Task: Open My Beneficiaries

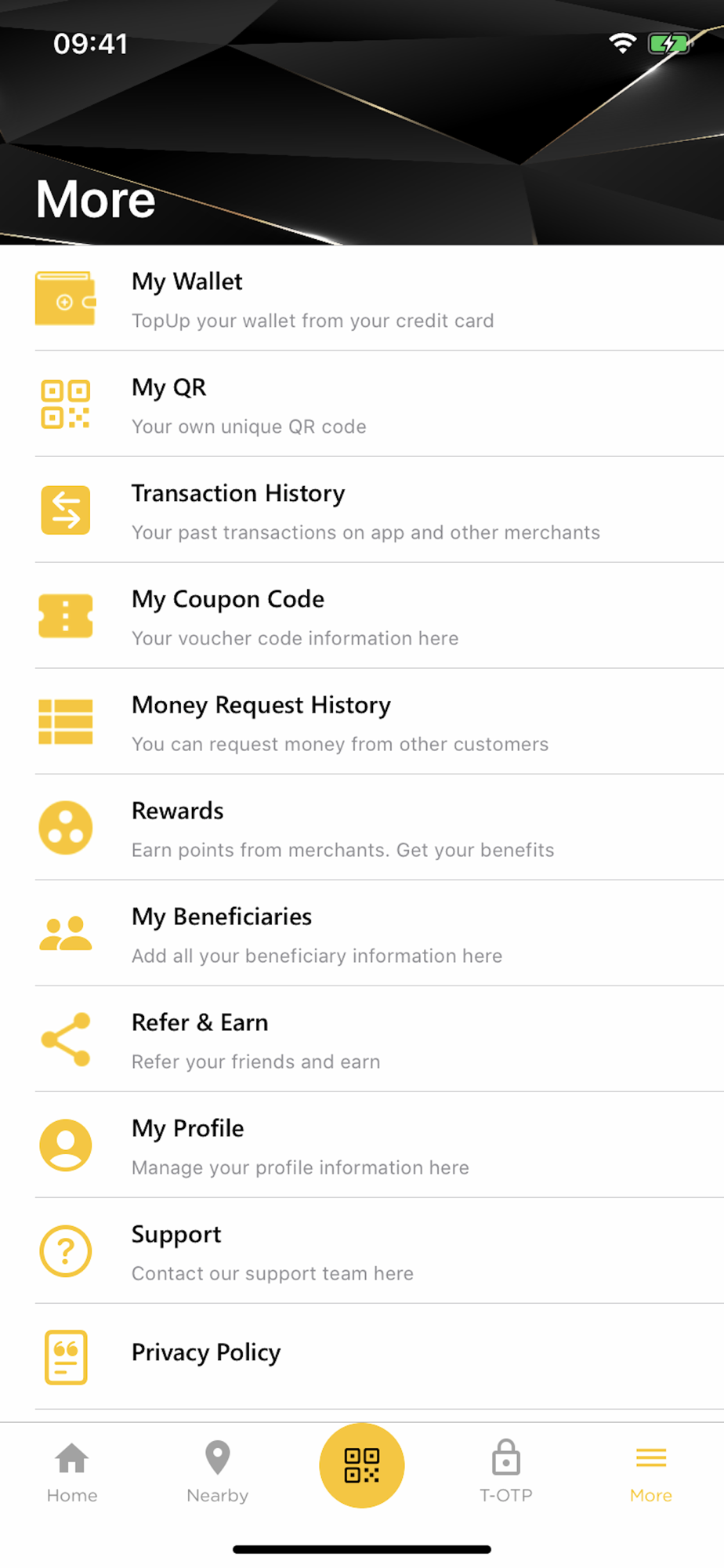Action: [362, 933]
